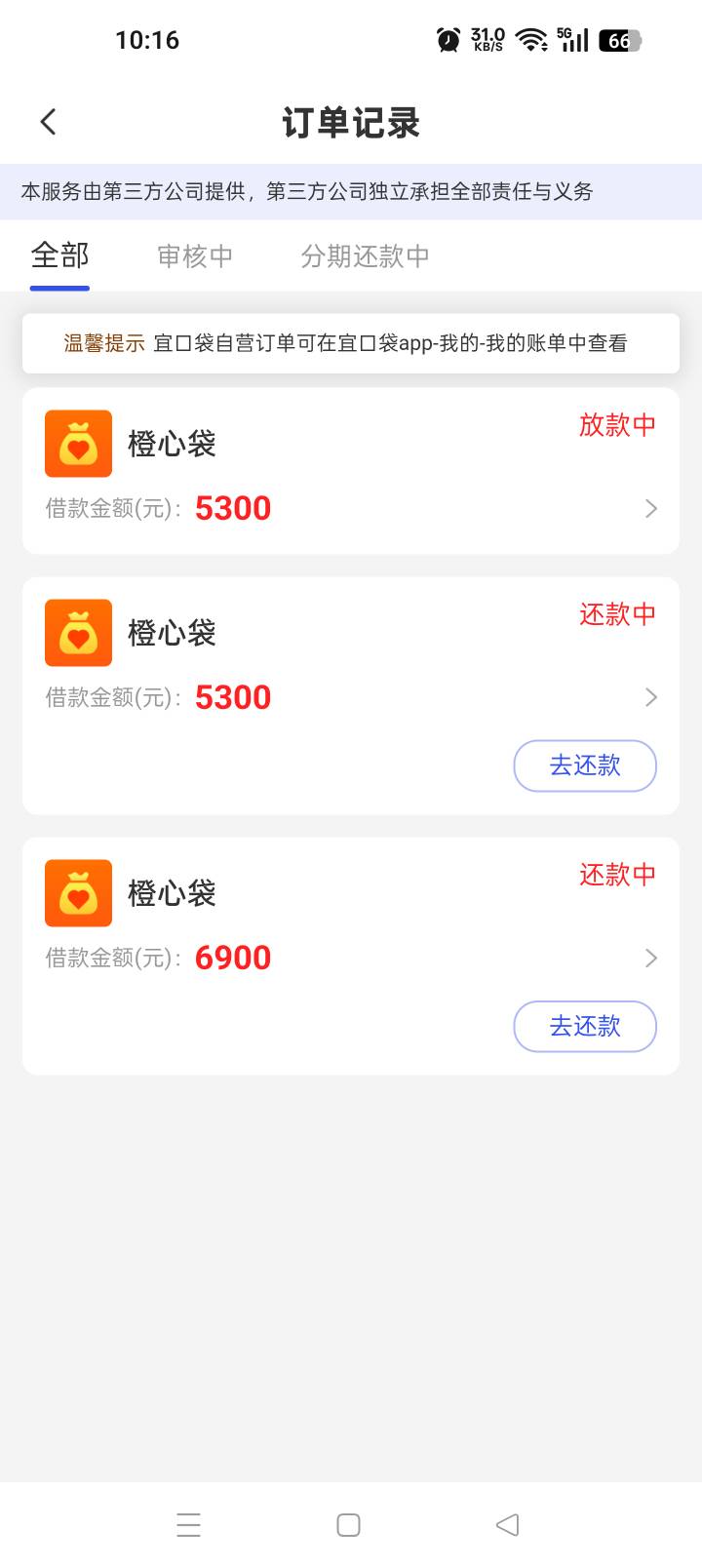The width and height of the screenshot is (702, 1568).
Task: Tap the system home button
Action: (x=348, y=1525)
